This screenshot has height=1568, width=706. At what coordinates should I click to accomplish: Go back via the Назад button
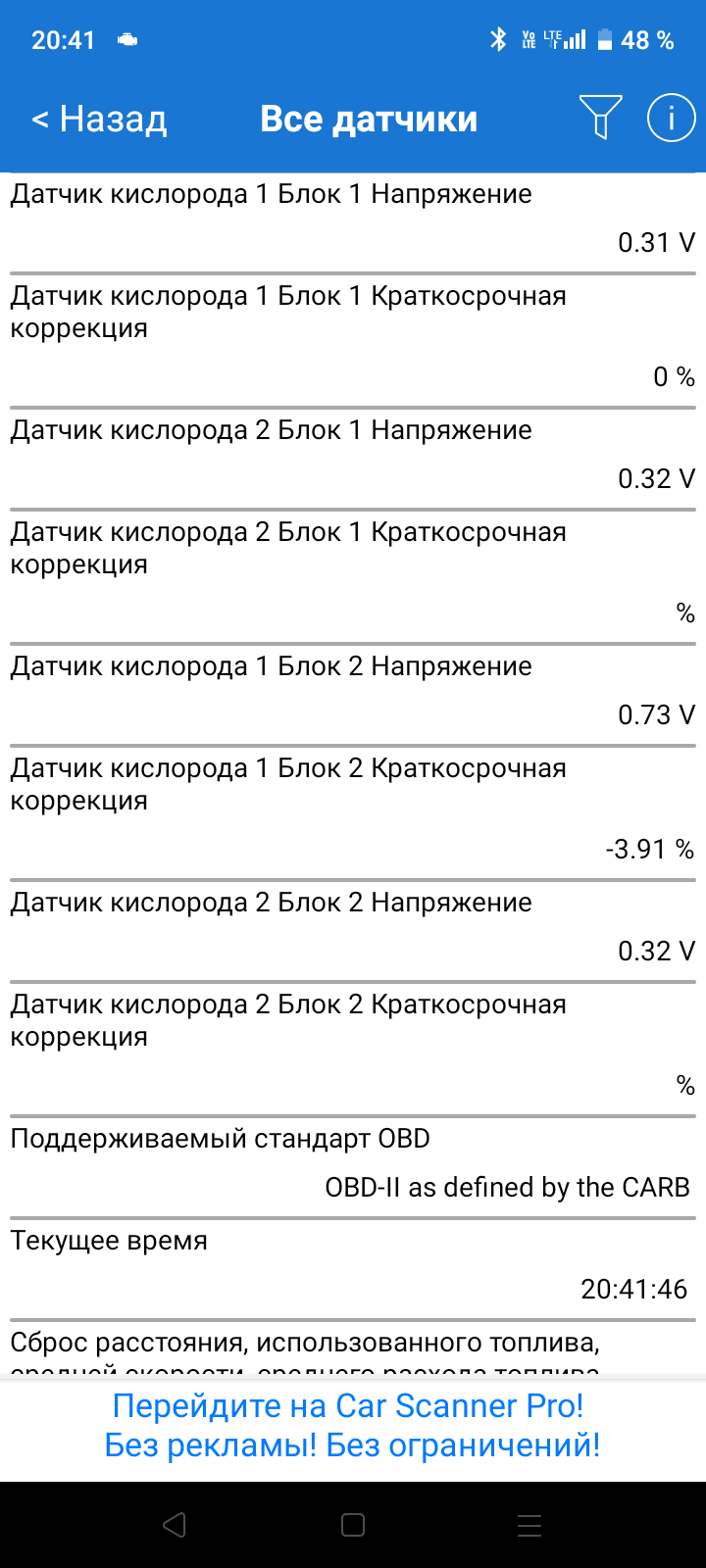click(x=100, y=119)
